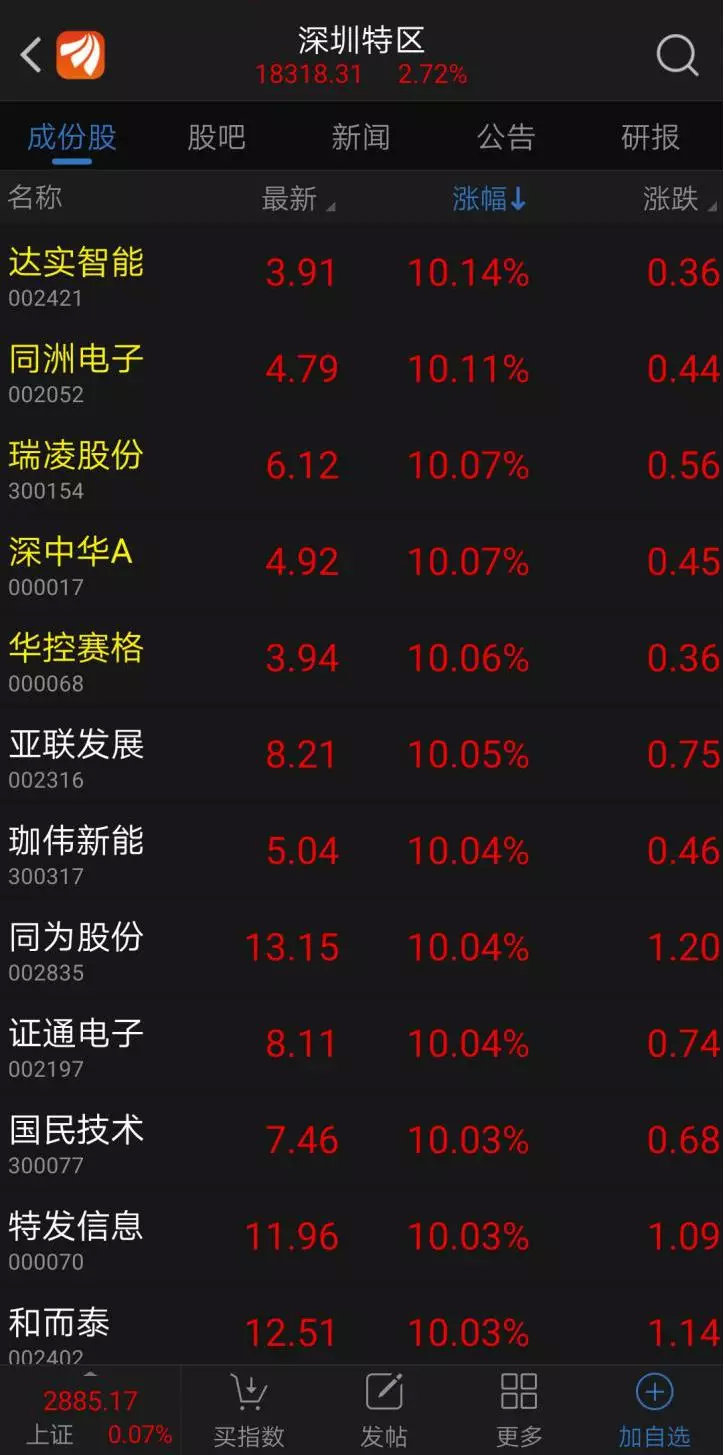Viewport: 724px width, 1455px height.
Task: Switch to the 股吧 tab
Action: tap(216, 137)
